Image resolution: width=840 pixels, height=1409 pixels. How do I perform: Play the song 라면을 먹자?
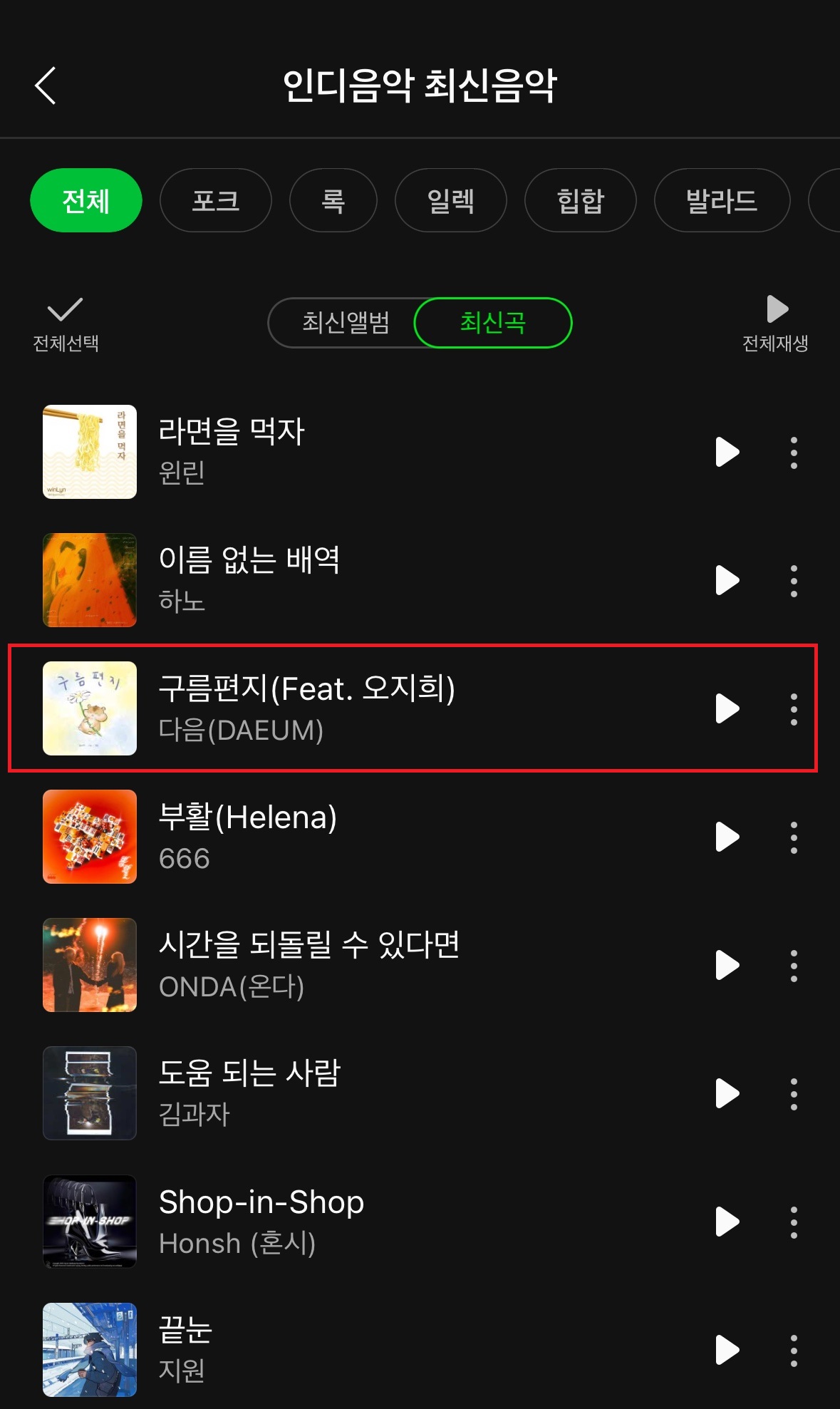tap(727, 452)
